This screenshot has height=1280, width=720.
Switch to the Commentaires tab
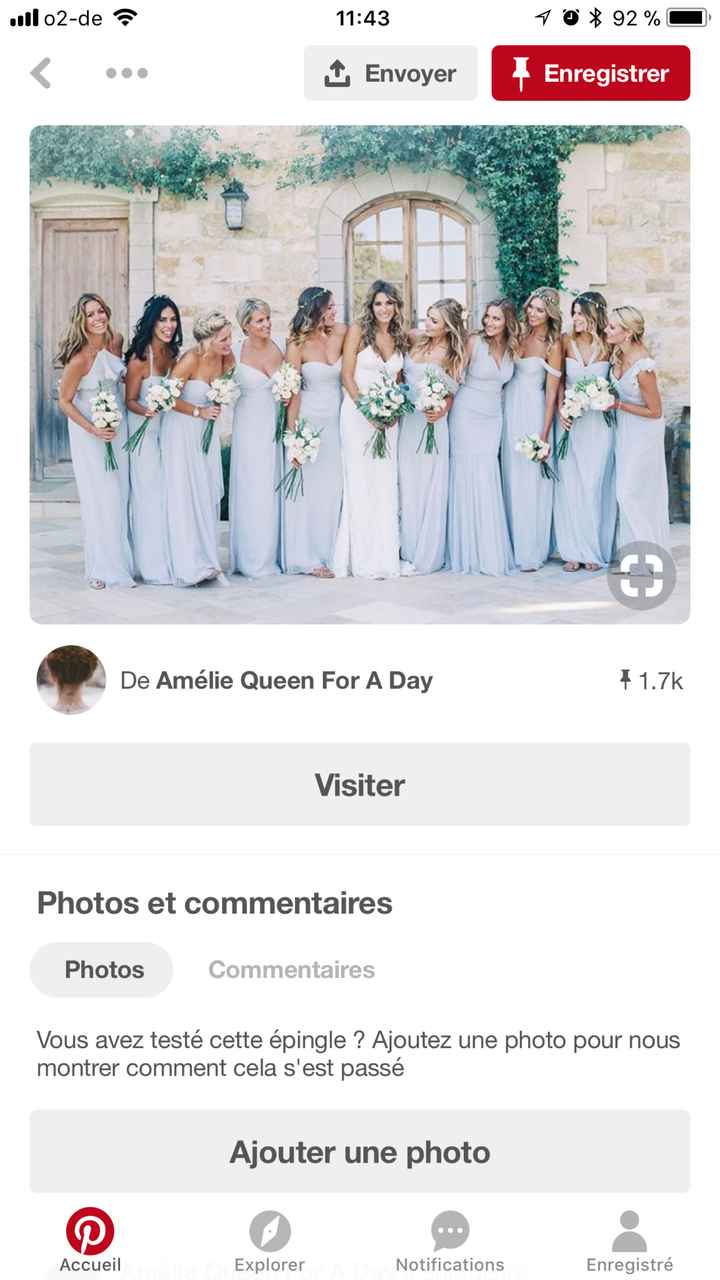291,969
